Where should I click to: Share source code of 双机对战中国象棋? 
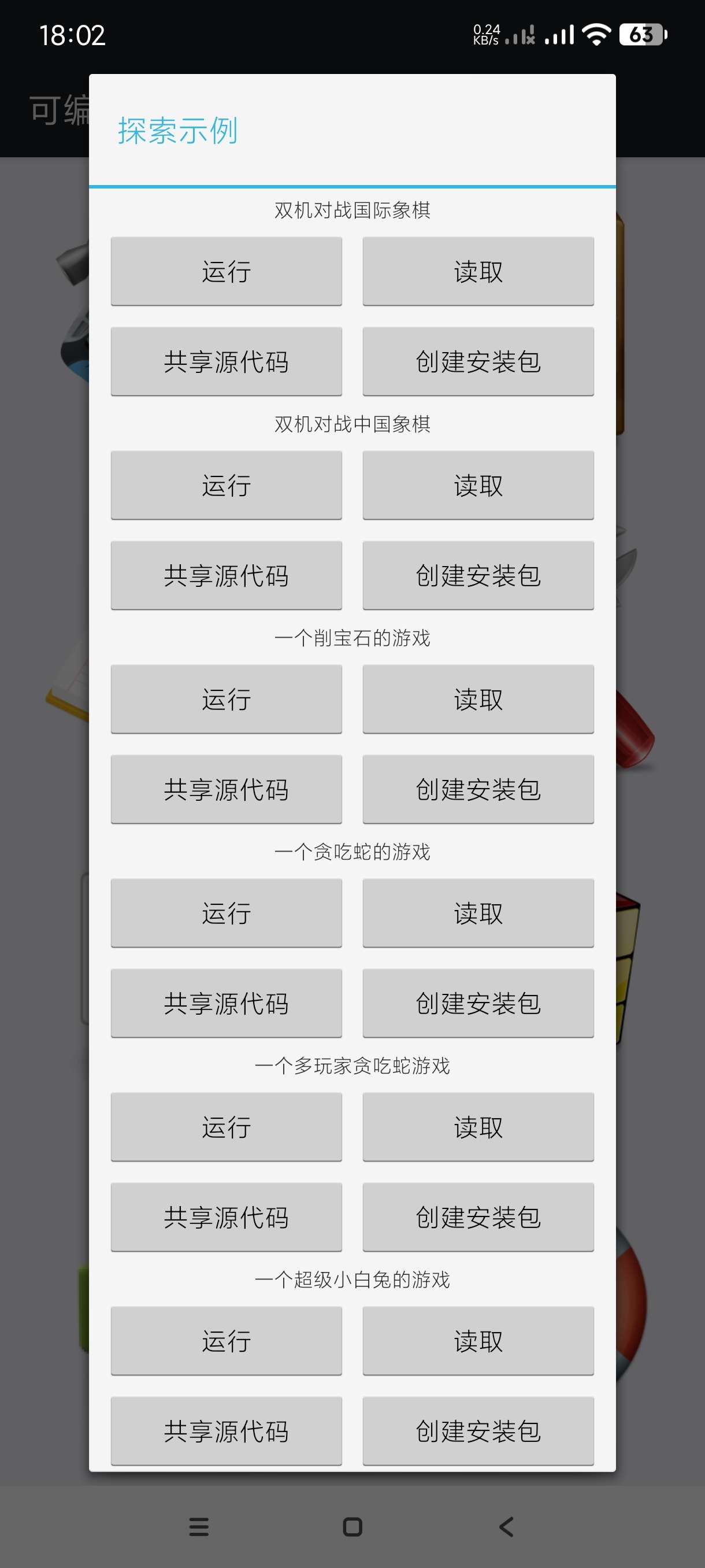click(x=226, y=575)
